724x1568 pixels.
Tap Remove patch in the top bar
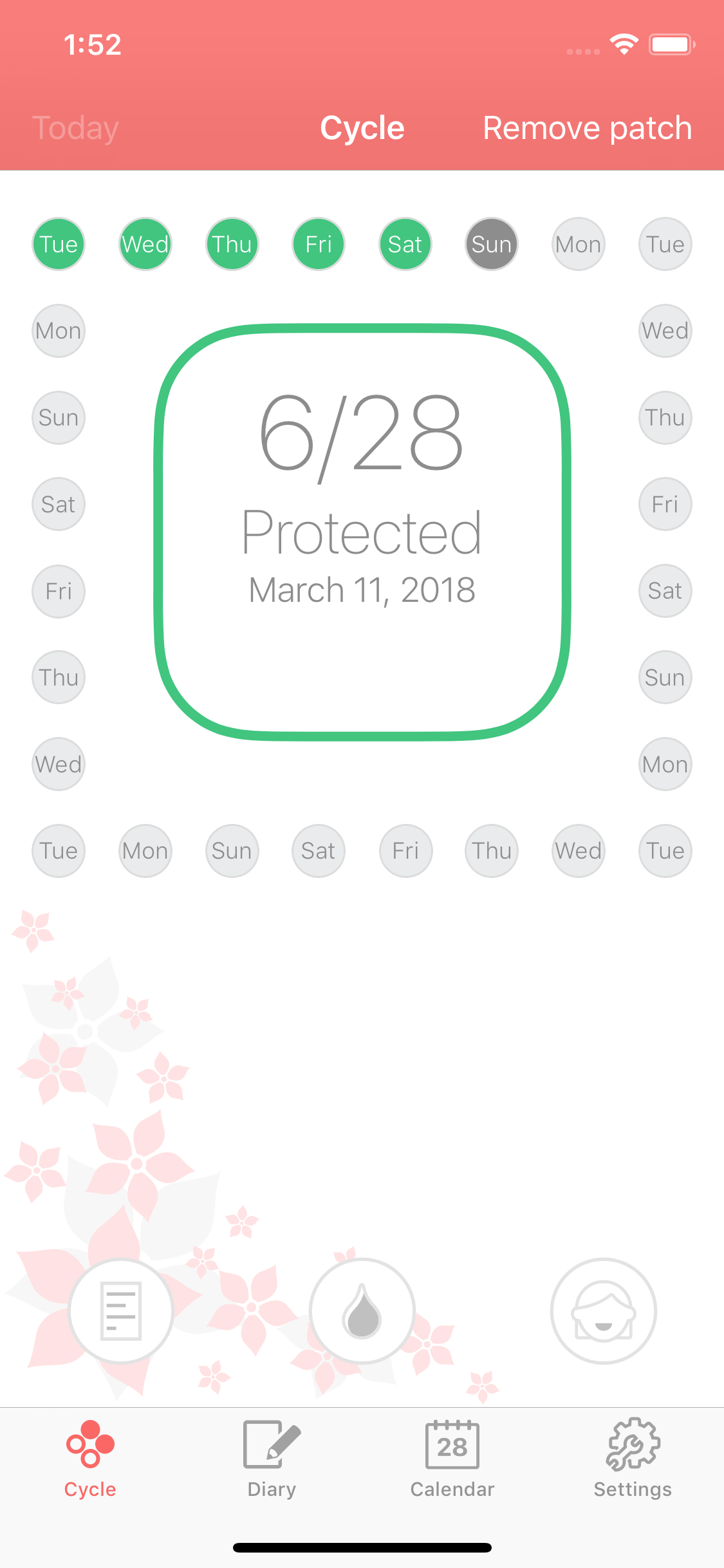pos(587,127)
